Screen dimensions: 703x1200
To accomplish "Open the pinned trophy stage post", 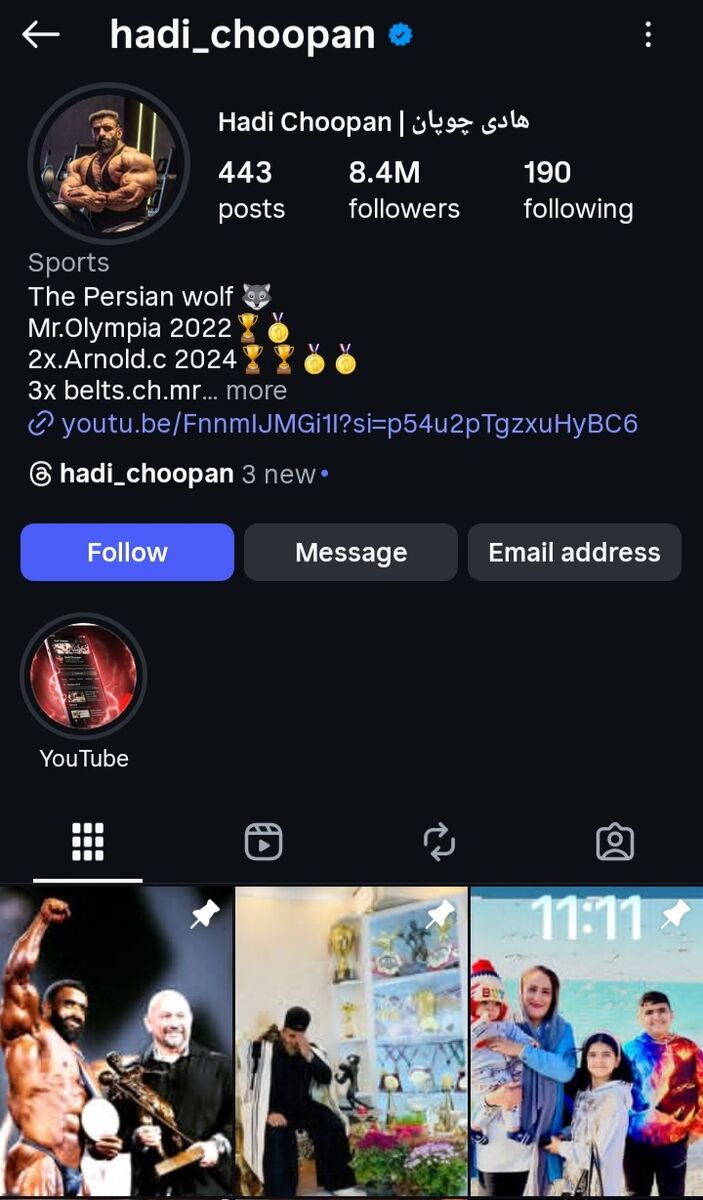I will [116, 1042].
